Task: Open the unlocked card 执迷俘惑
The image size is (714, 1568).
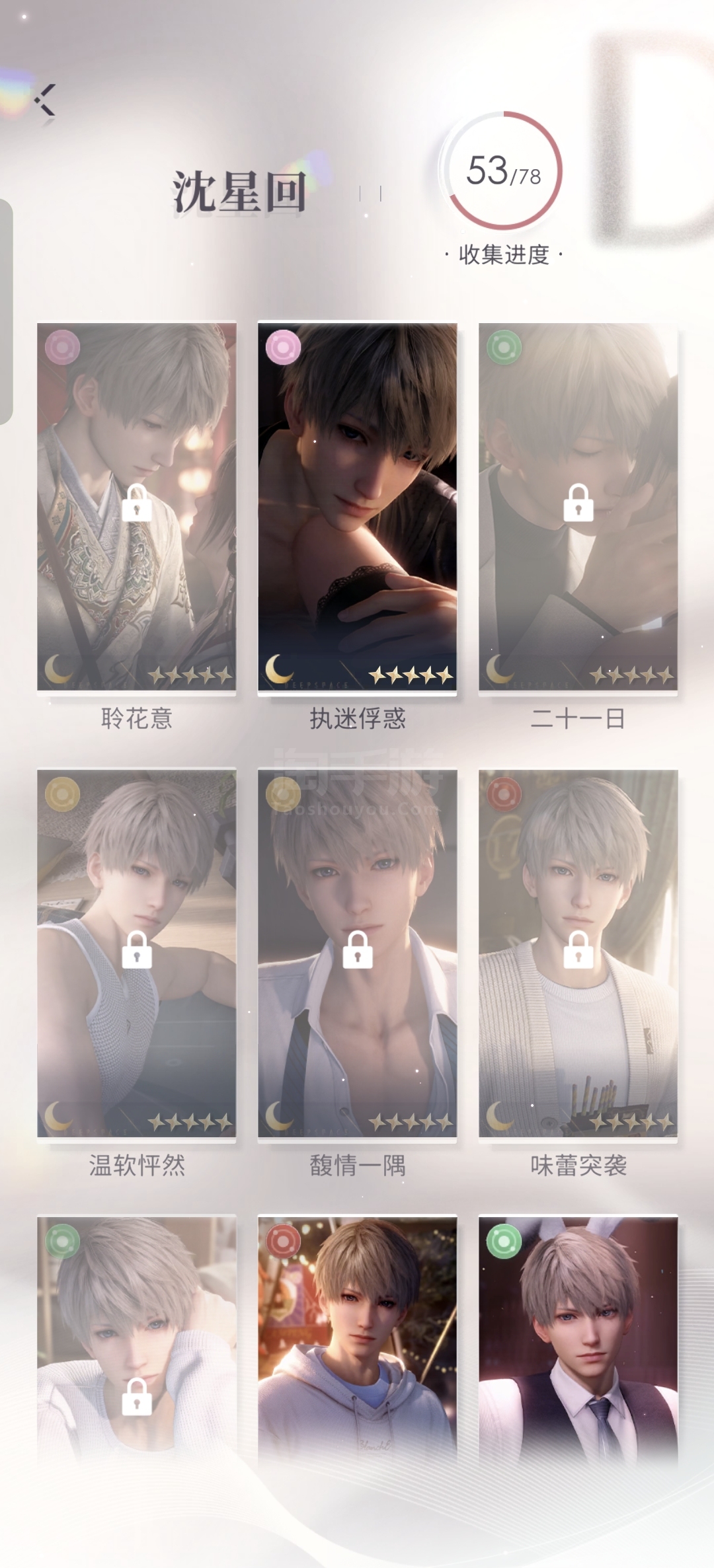Action: 357,507
